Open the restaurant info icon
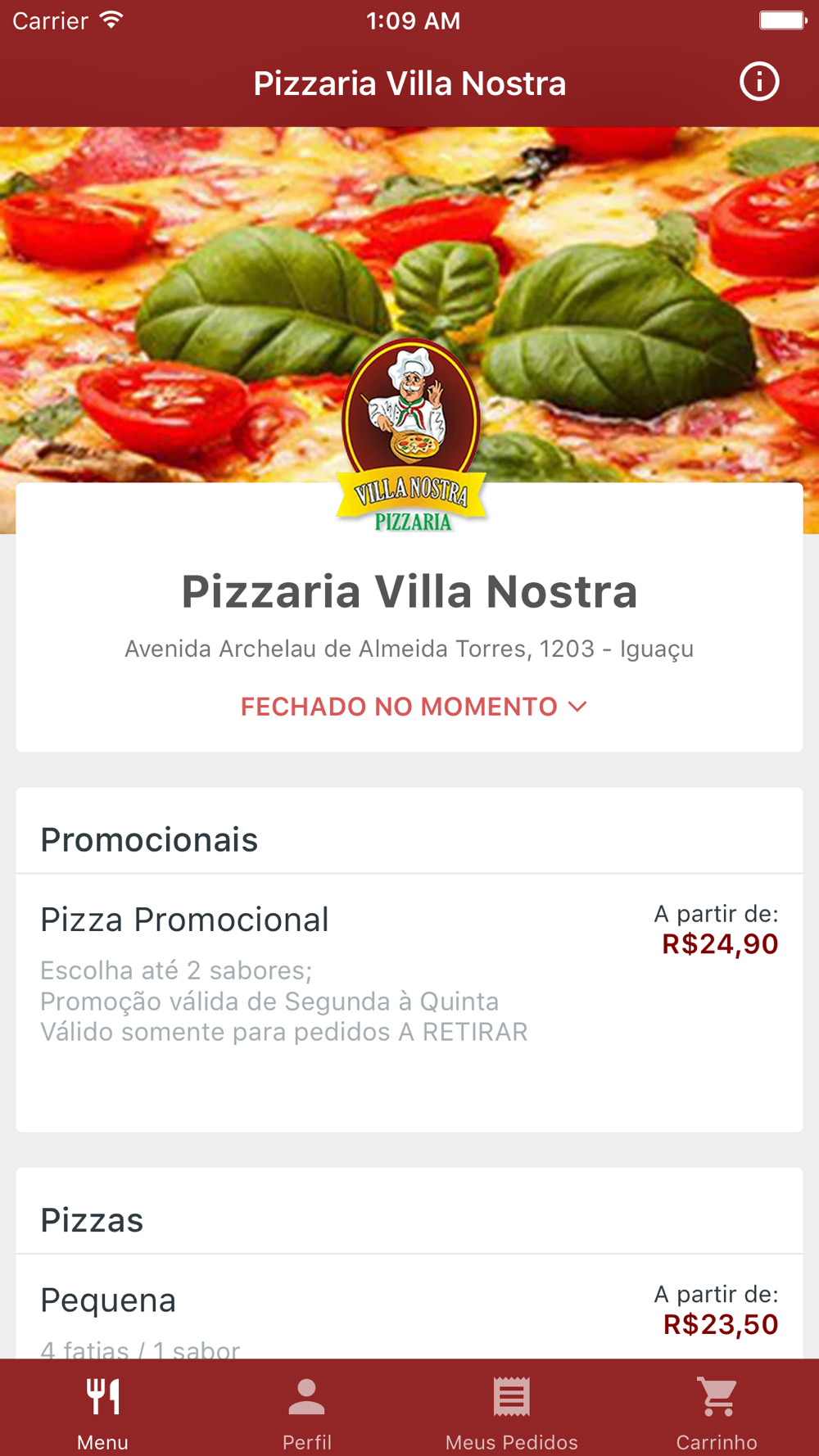819x1456 pixels. [x=759, y=82]
